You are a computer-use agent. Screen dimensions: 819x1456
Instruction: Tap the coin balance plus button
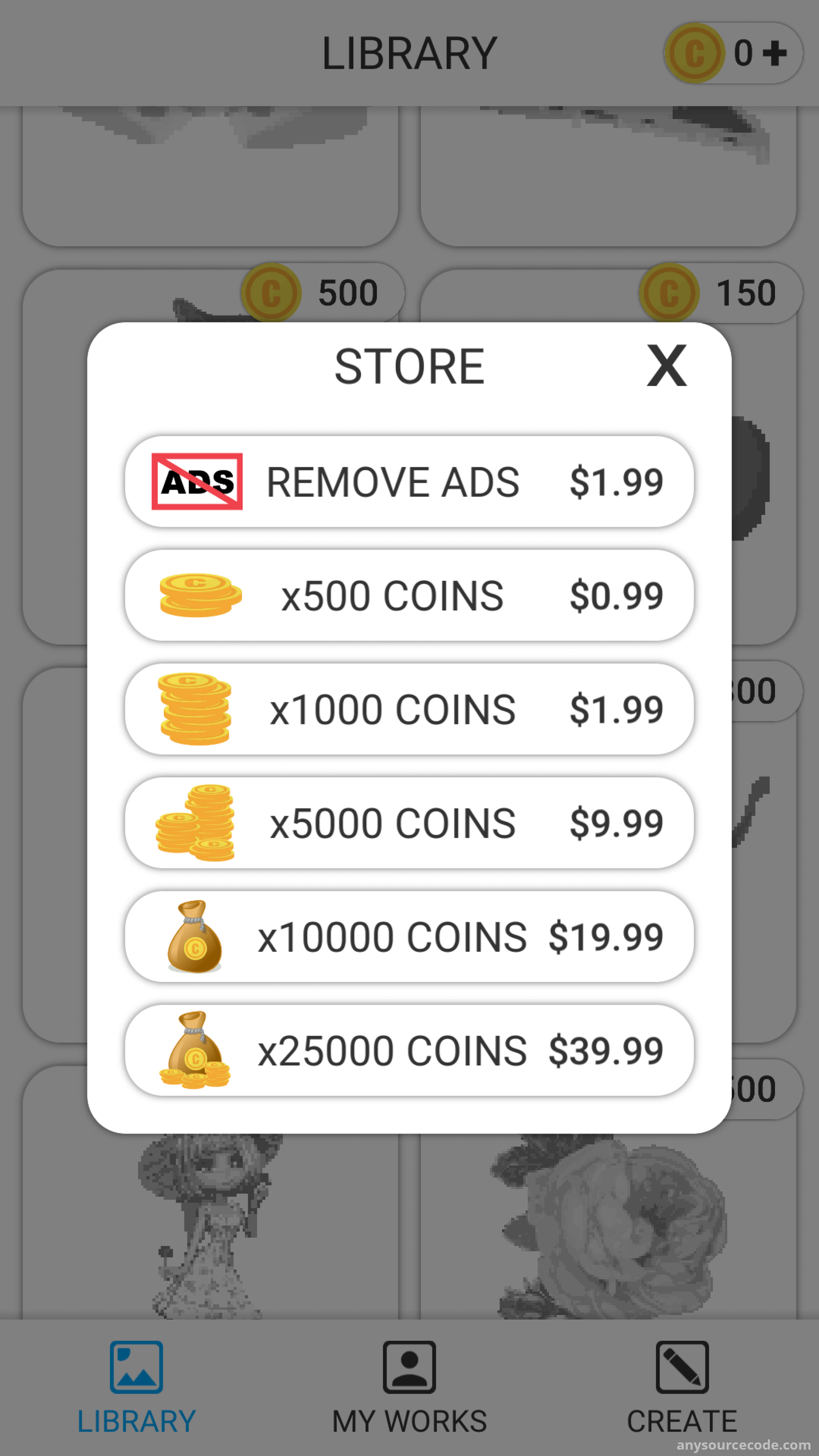[x=774, y=53]
